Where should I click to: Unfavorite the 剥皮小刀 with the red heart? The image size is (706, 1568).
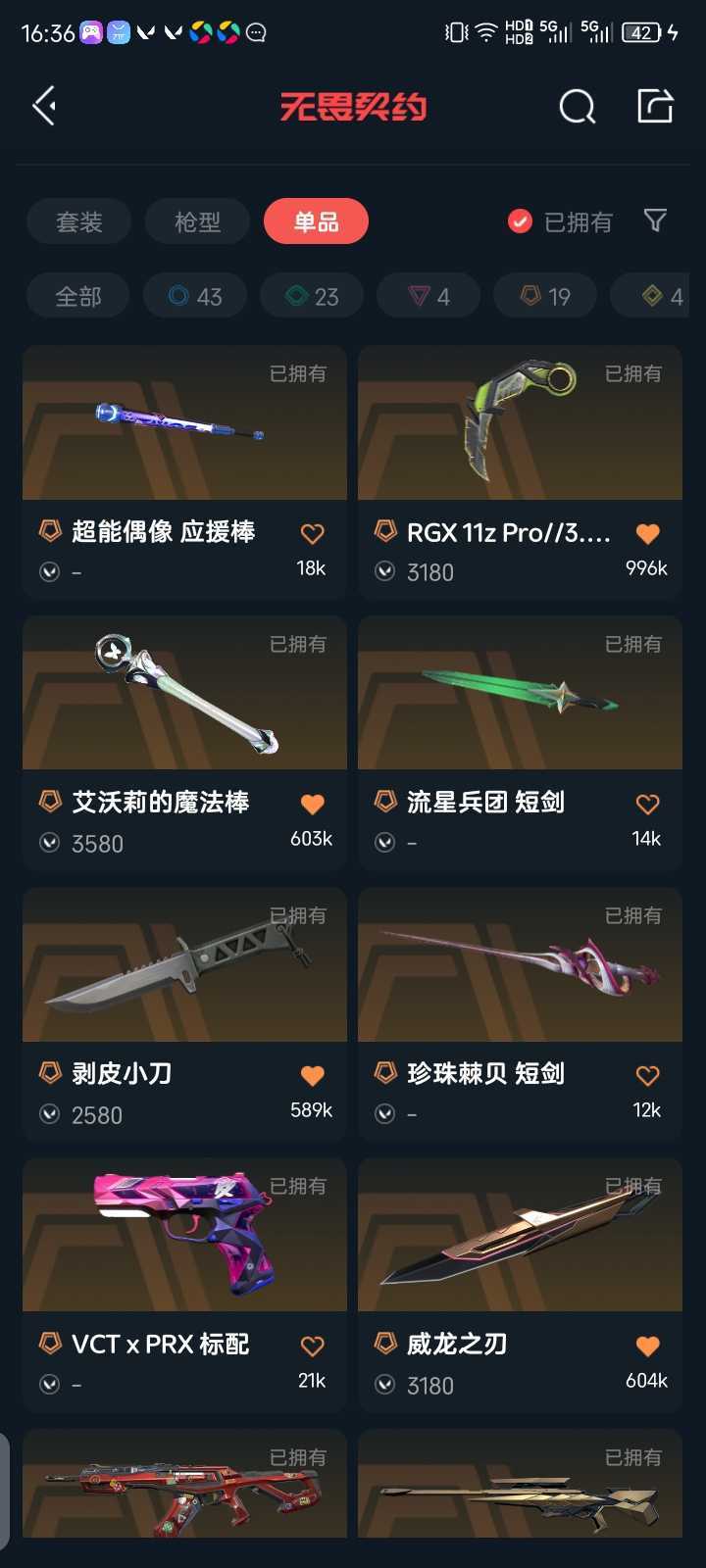tap(311, 1074)
